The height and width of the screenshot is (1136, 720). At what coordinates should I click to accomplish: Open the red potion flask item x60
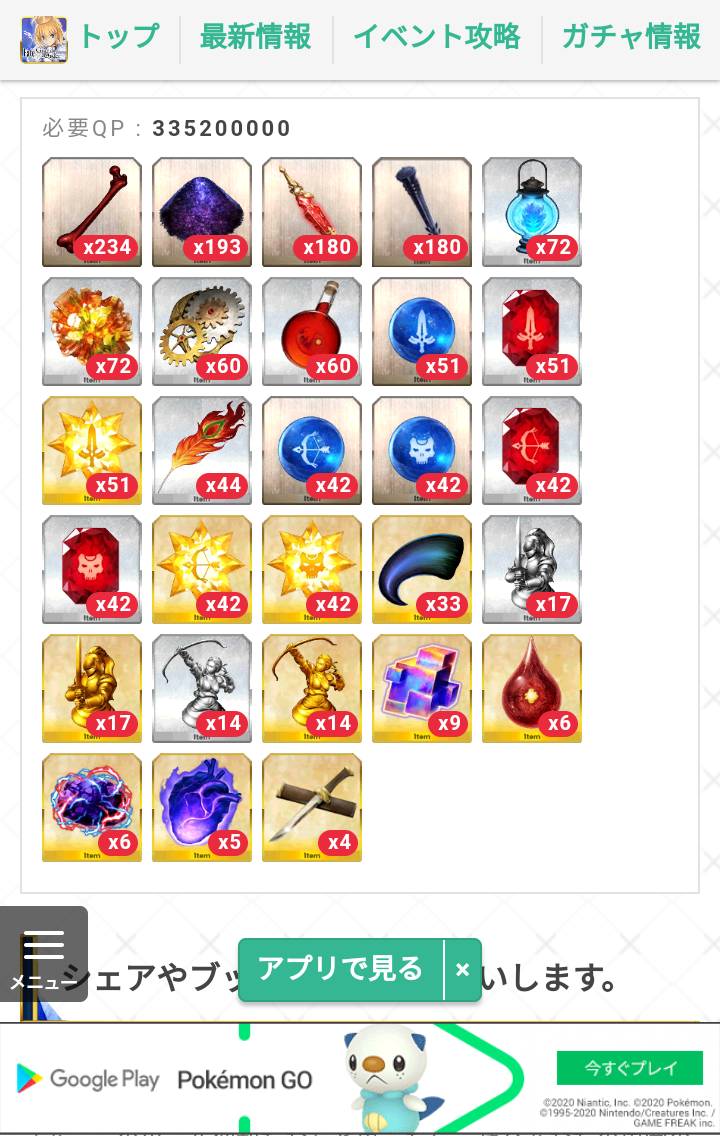[x=312, y=331]
